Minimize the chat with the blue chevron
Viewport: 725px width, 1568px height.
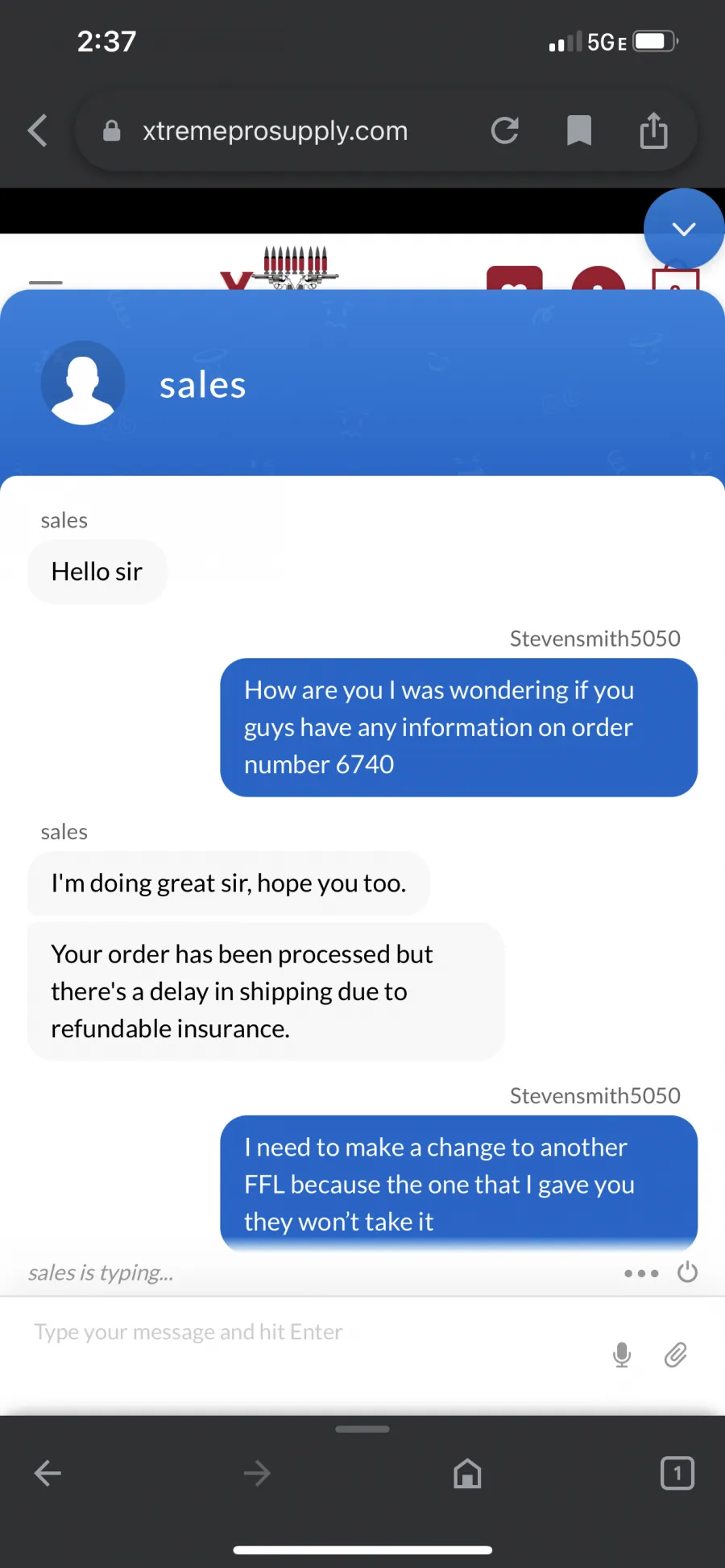point(684,229)
